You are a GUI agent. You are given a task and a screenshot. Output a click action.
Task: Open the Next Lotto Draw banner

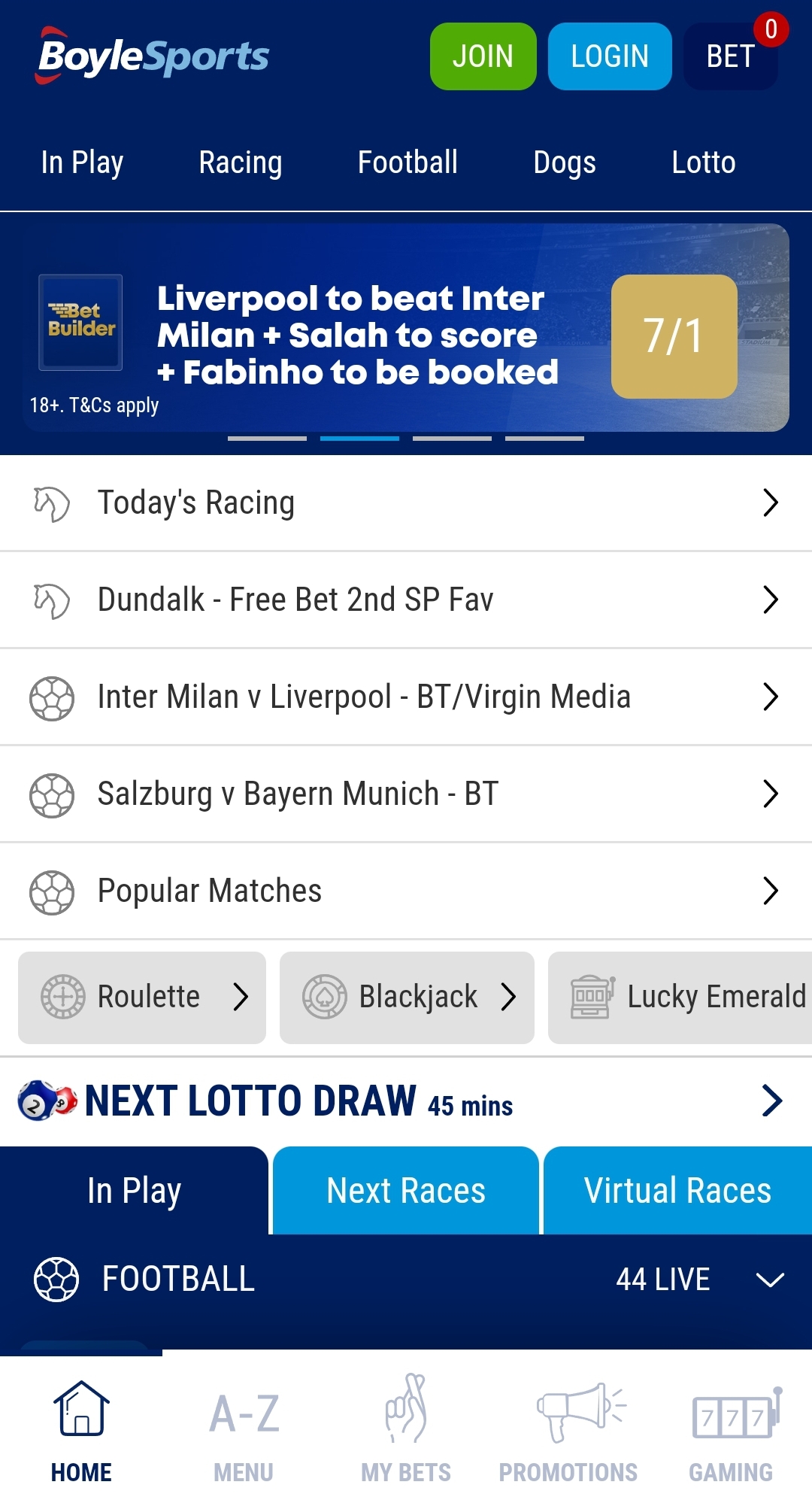[x=406, y=1101]
